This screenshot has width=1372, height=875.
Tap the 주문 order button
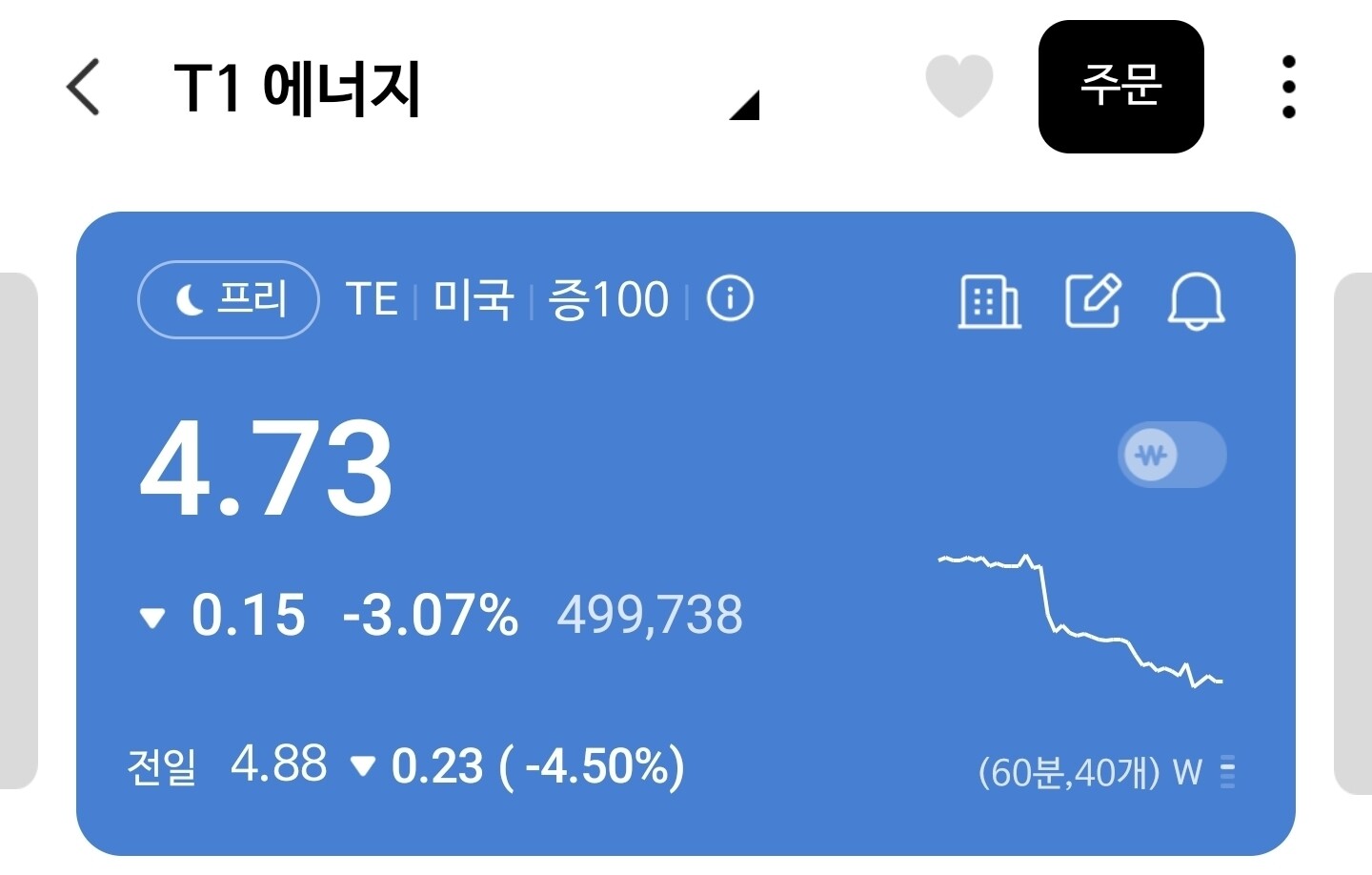click(x=1120, y=87)
